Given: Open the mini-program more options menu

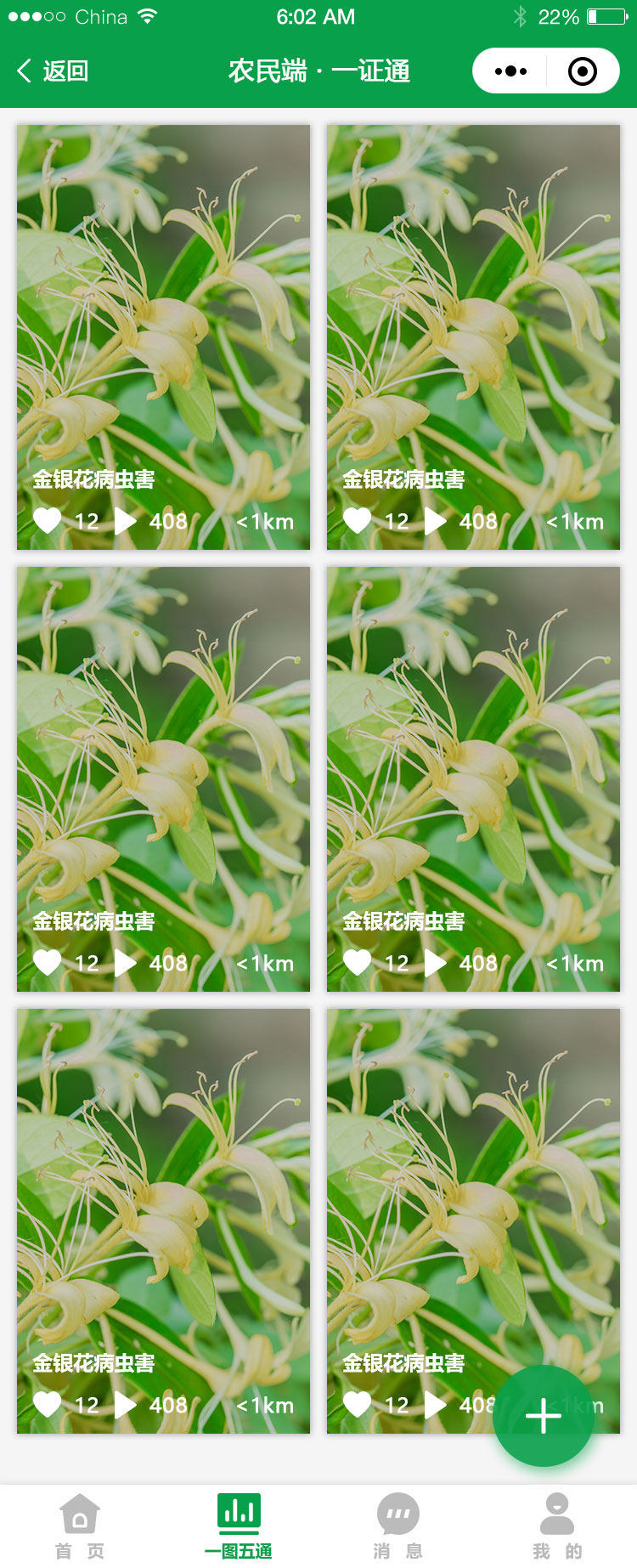Looking at the screenshot, I should click(x=509, y=71).
